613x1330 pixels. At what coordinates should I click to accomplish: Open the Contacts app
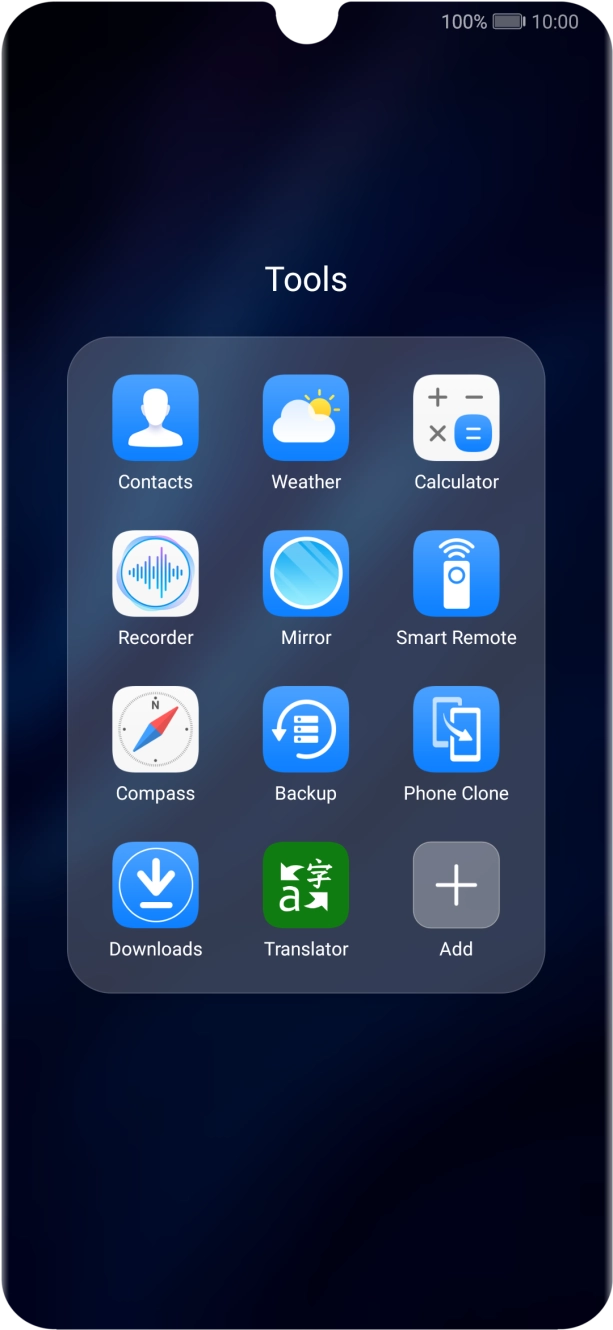[155, 418]
